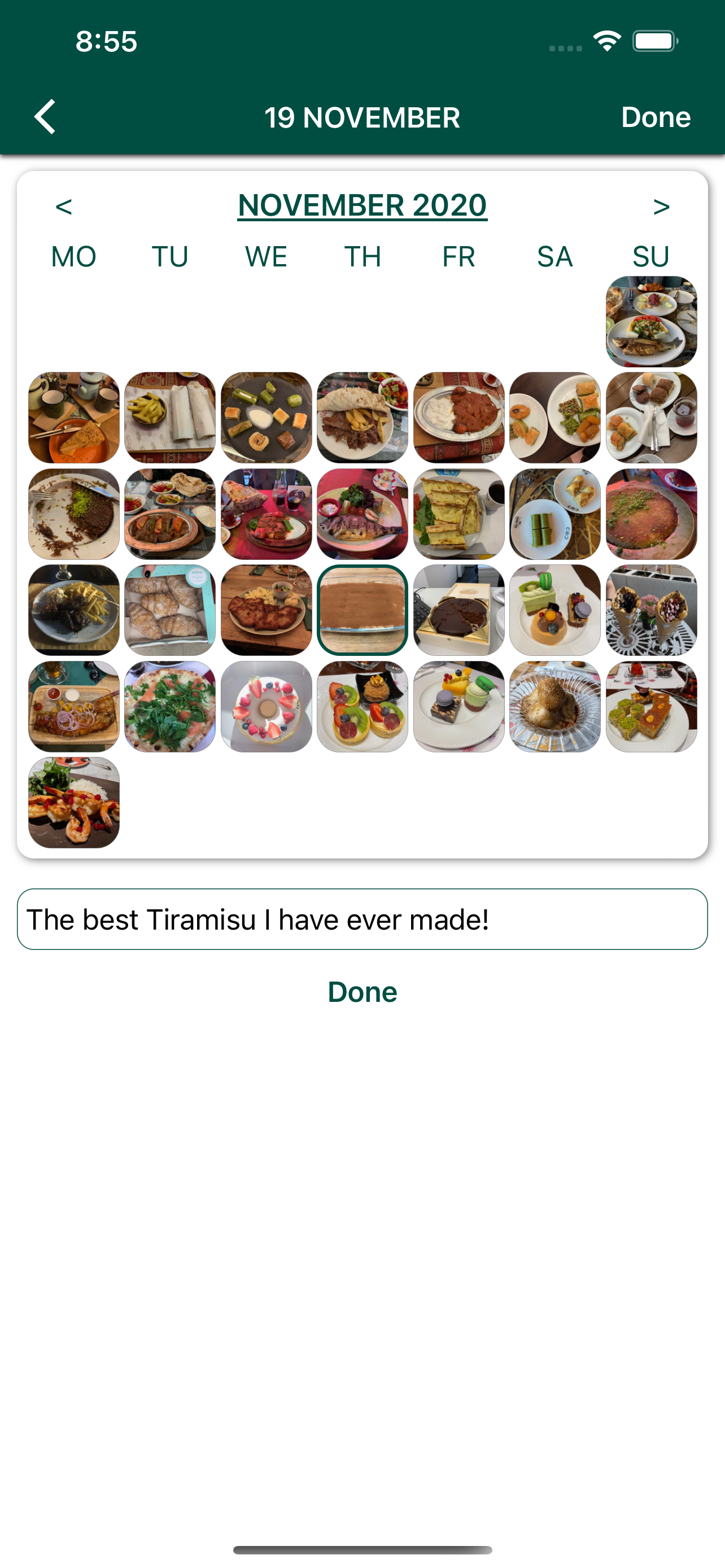
Task: Open the grilled shrimp photo entry
Action: pyautogui.click(x=73, y=802)
